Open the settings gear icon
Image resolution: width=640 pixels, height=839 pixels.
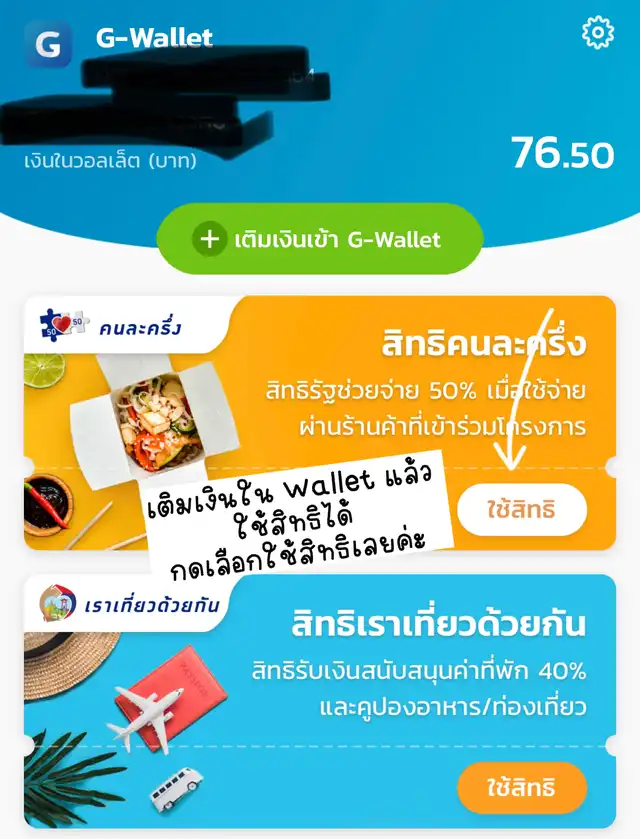pyautogui.click(x=597, y=34)
